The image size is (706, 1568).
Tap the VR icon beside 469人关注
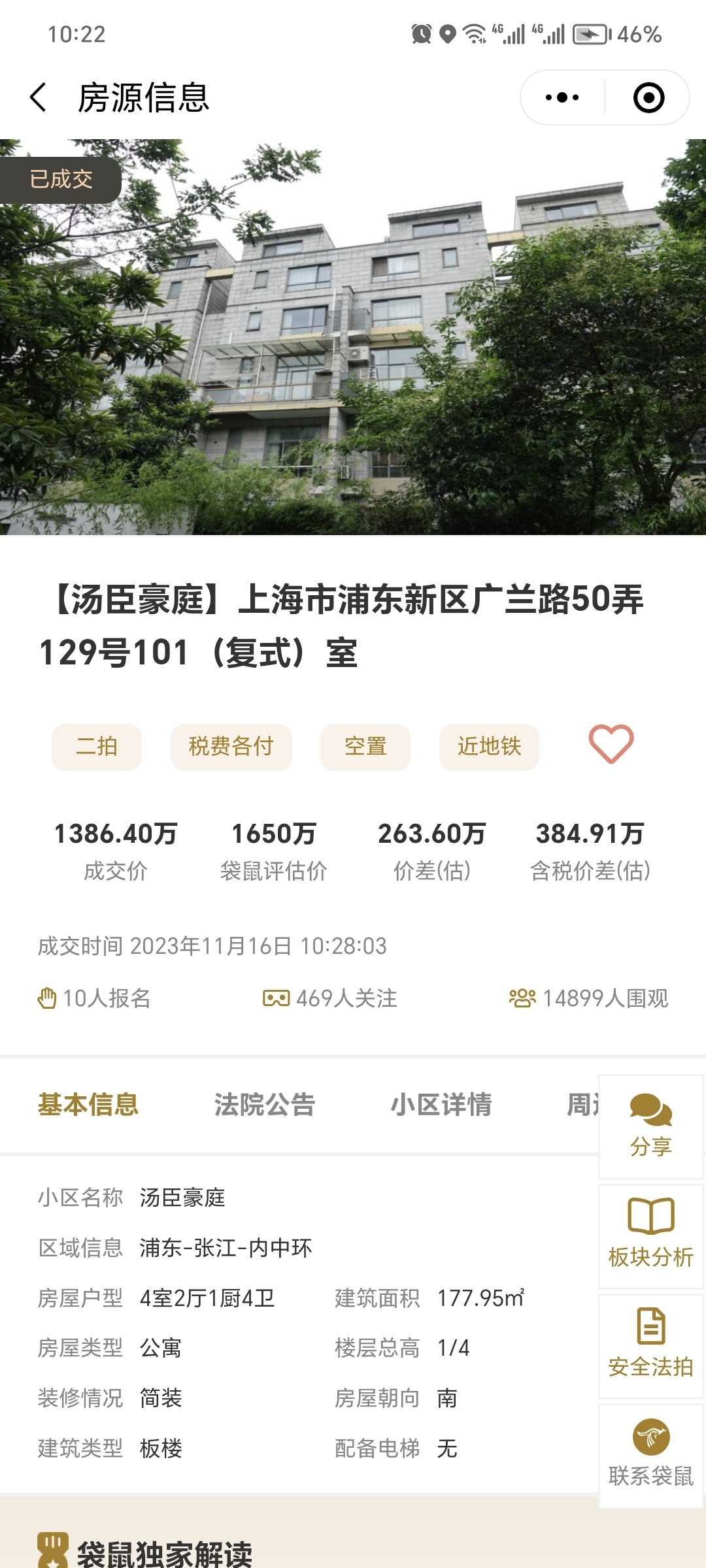[x=277, y=998]
